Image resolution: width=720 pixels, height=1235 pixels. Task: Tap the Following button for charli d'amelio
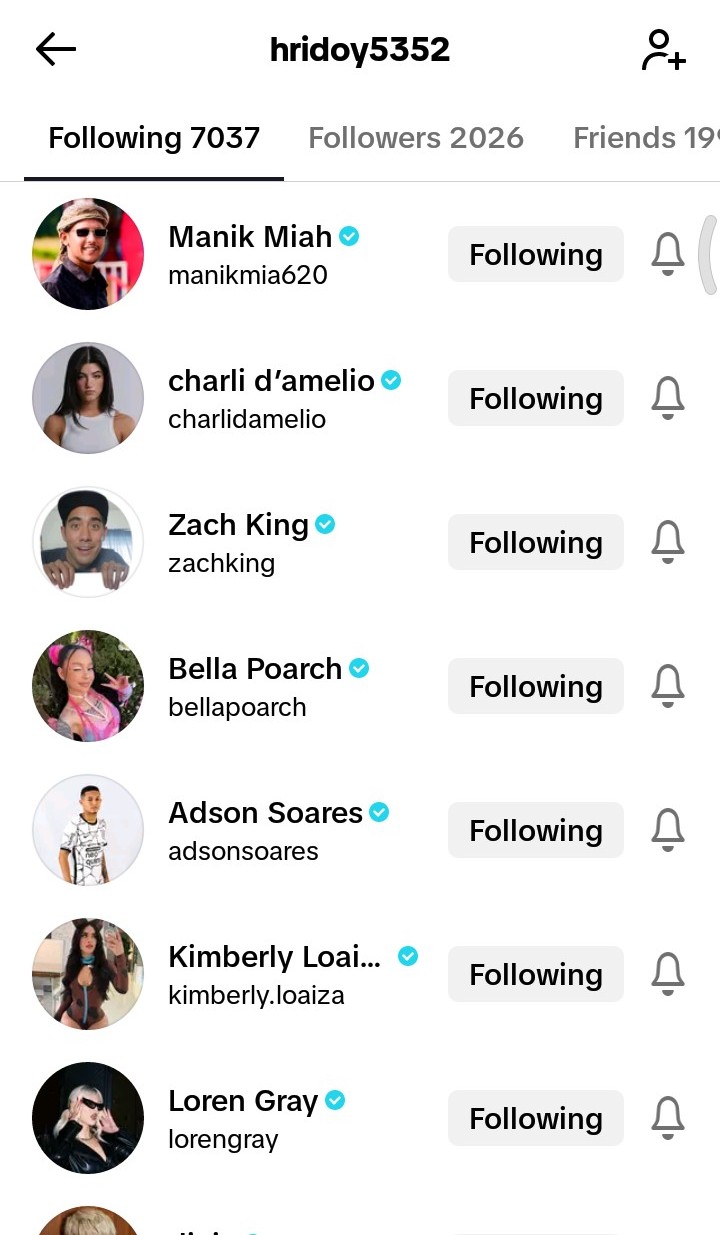pos(536,398)
